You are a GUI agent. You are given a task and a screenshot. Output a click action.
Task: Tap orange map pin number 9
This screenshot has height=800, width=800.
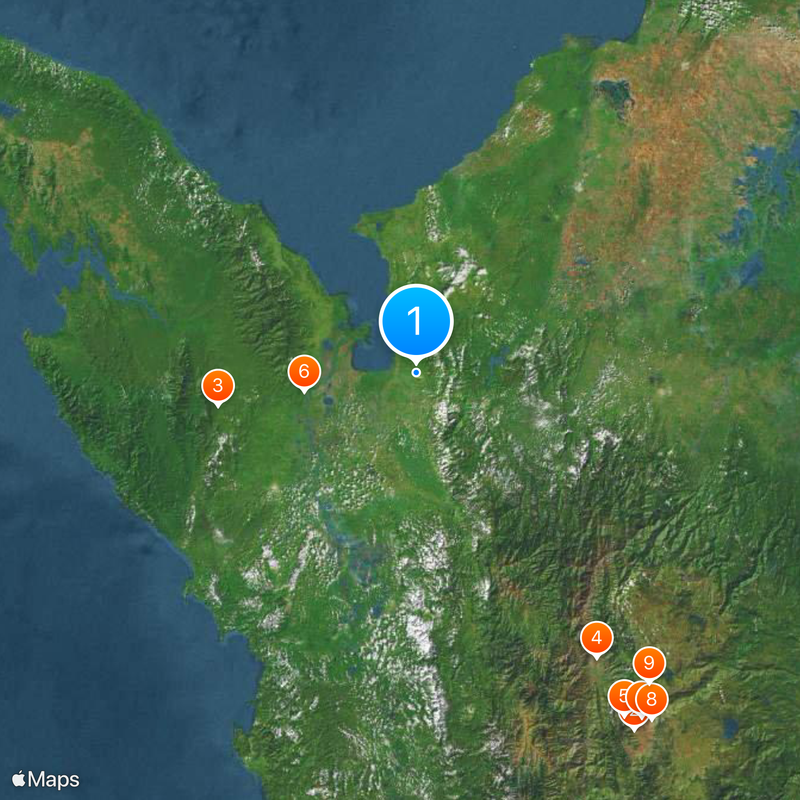pos(649,662)
